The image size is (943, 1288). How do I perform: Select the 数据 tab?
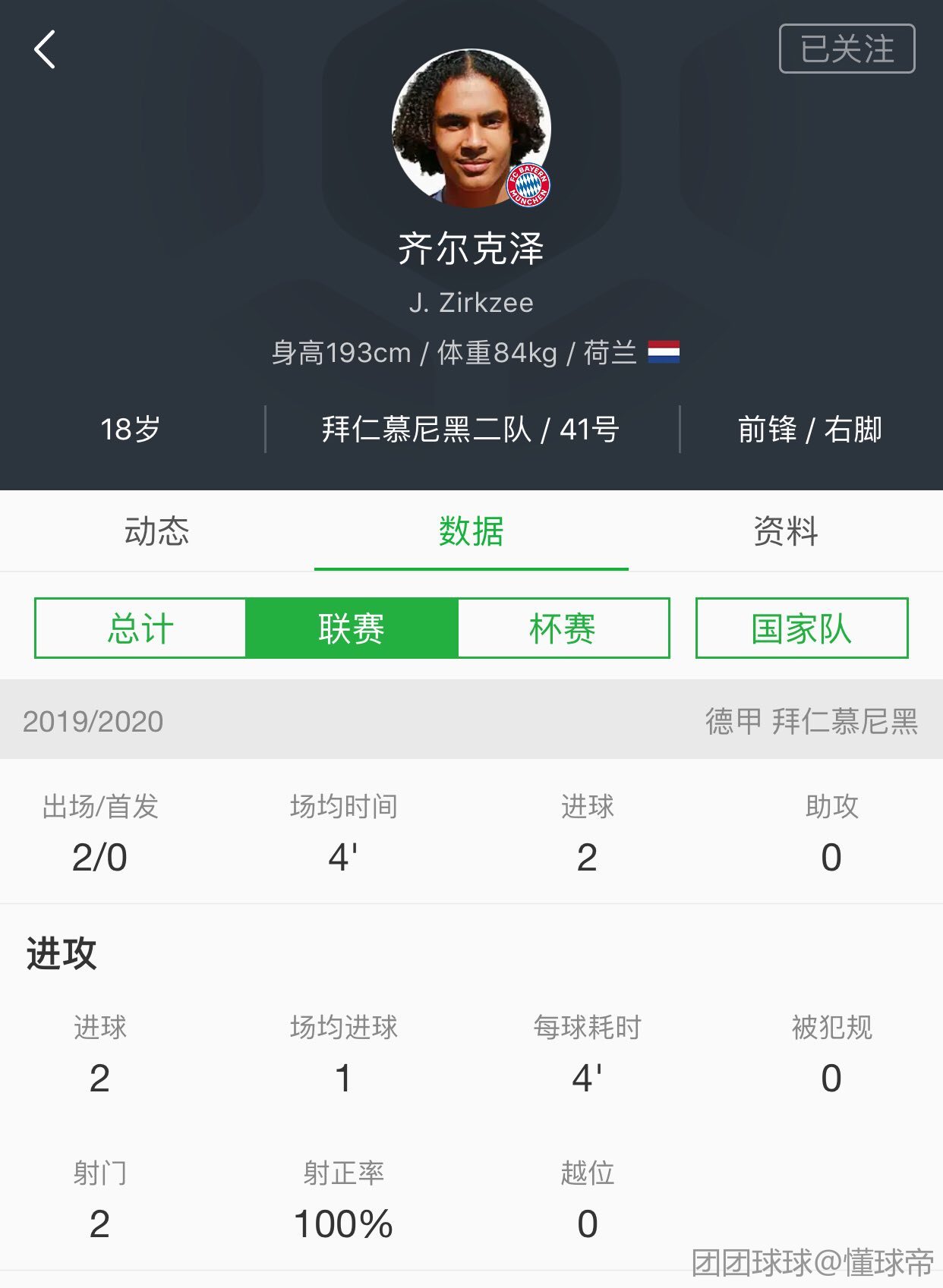471,531
